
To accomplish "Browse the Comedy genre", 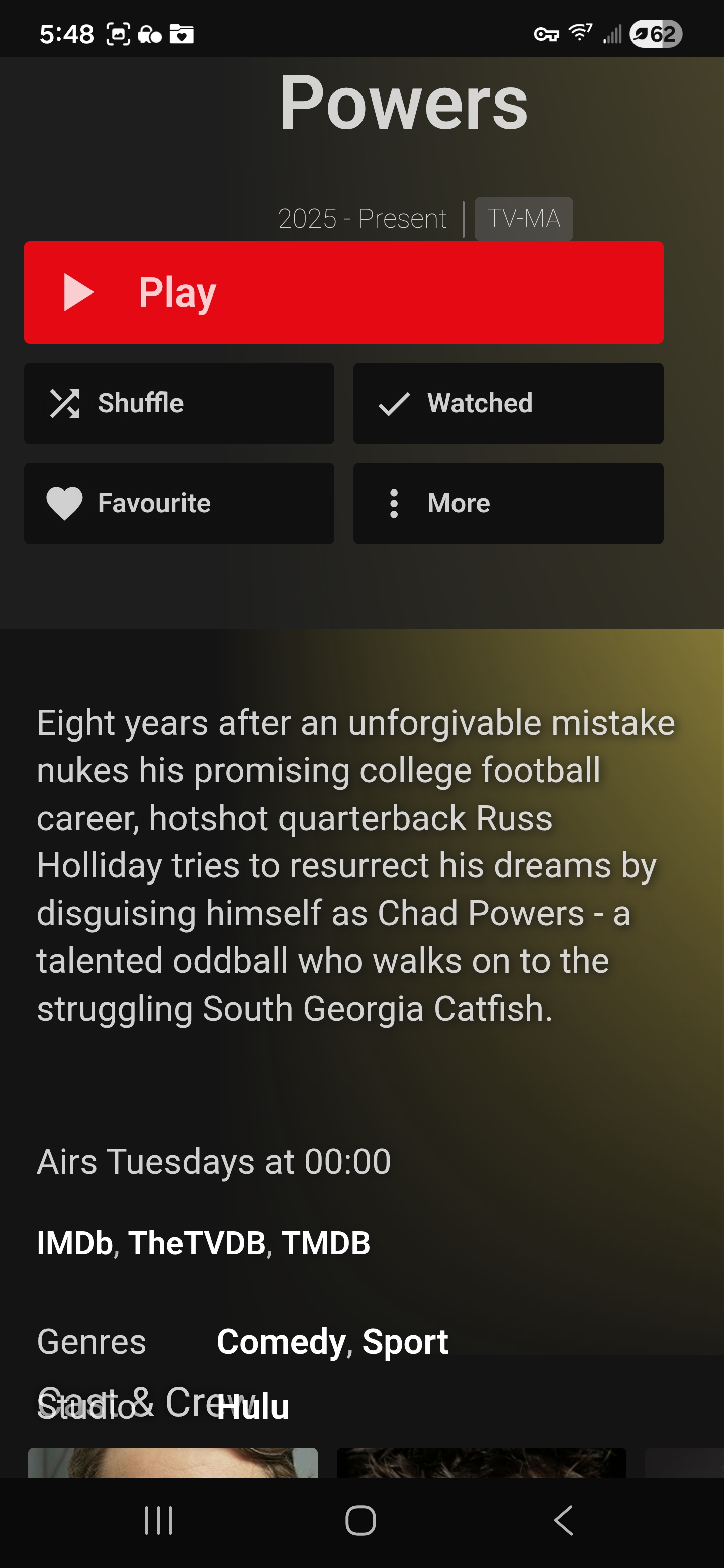I will pos(281,1341).
